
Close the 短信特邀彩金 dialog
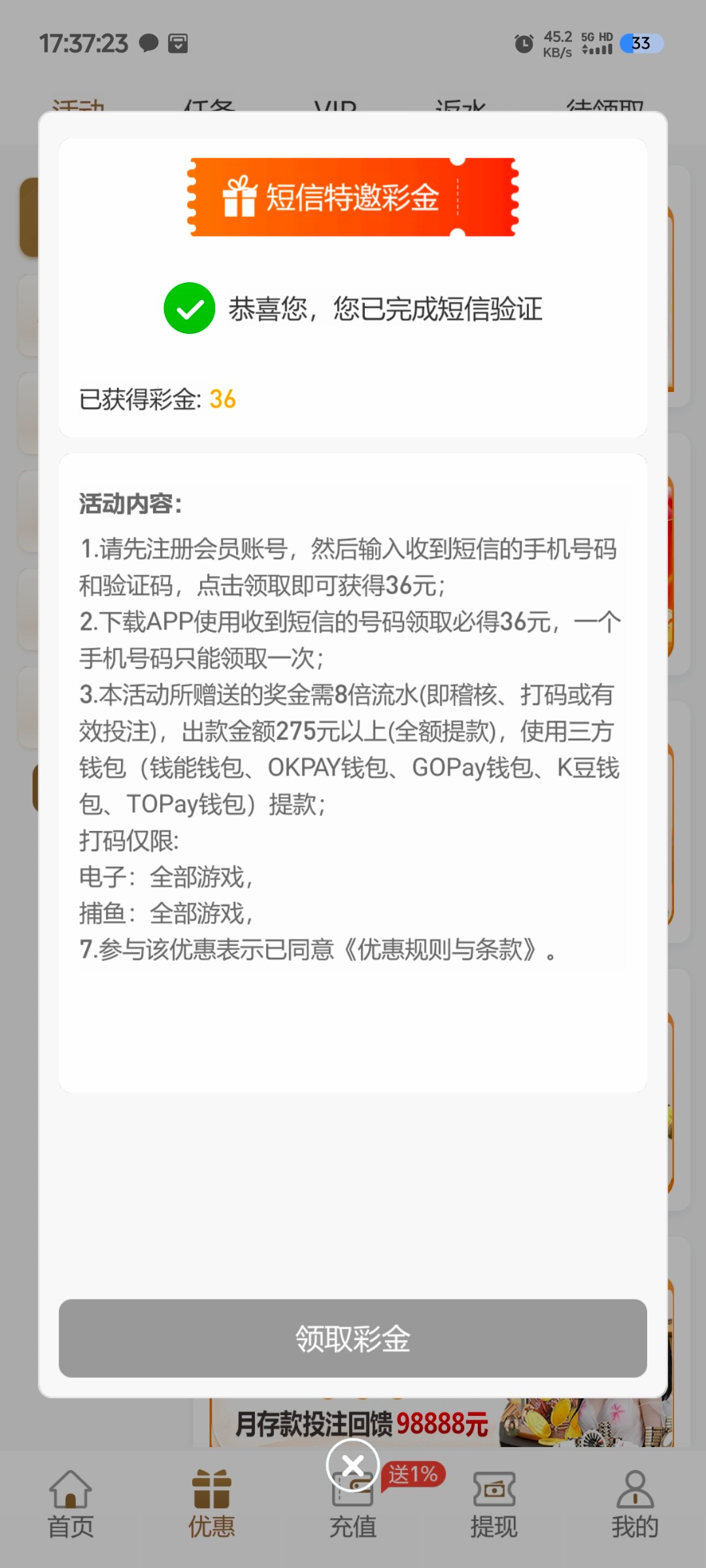tap(353, 1465)
